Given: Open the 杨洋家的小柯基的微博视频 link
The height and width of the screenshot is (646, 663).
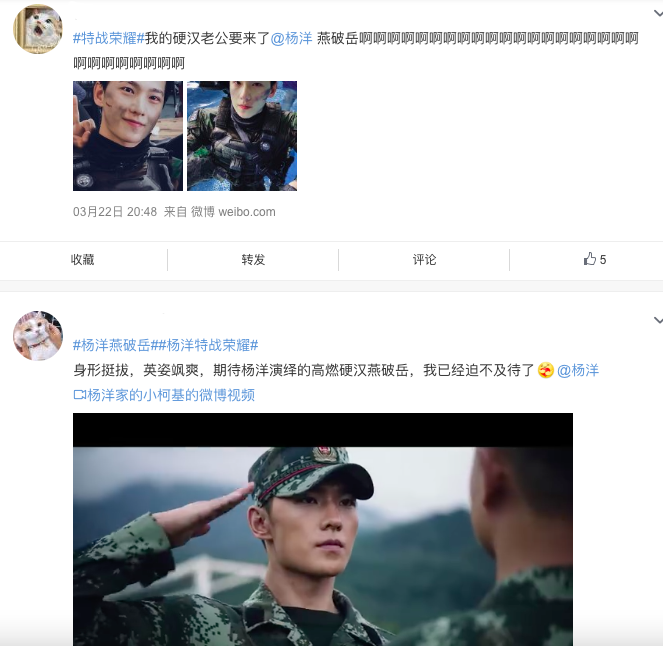Looking at the screenshot, I should (x=165, y=395).
